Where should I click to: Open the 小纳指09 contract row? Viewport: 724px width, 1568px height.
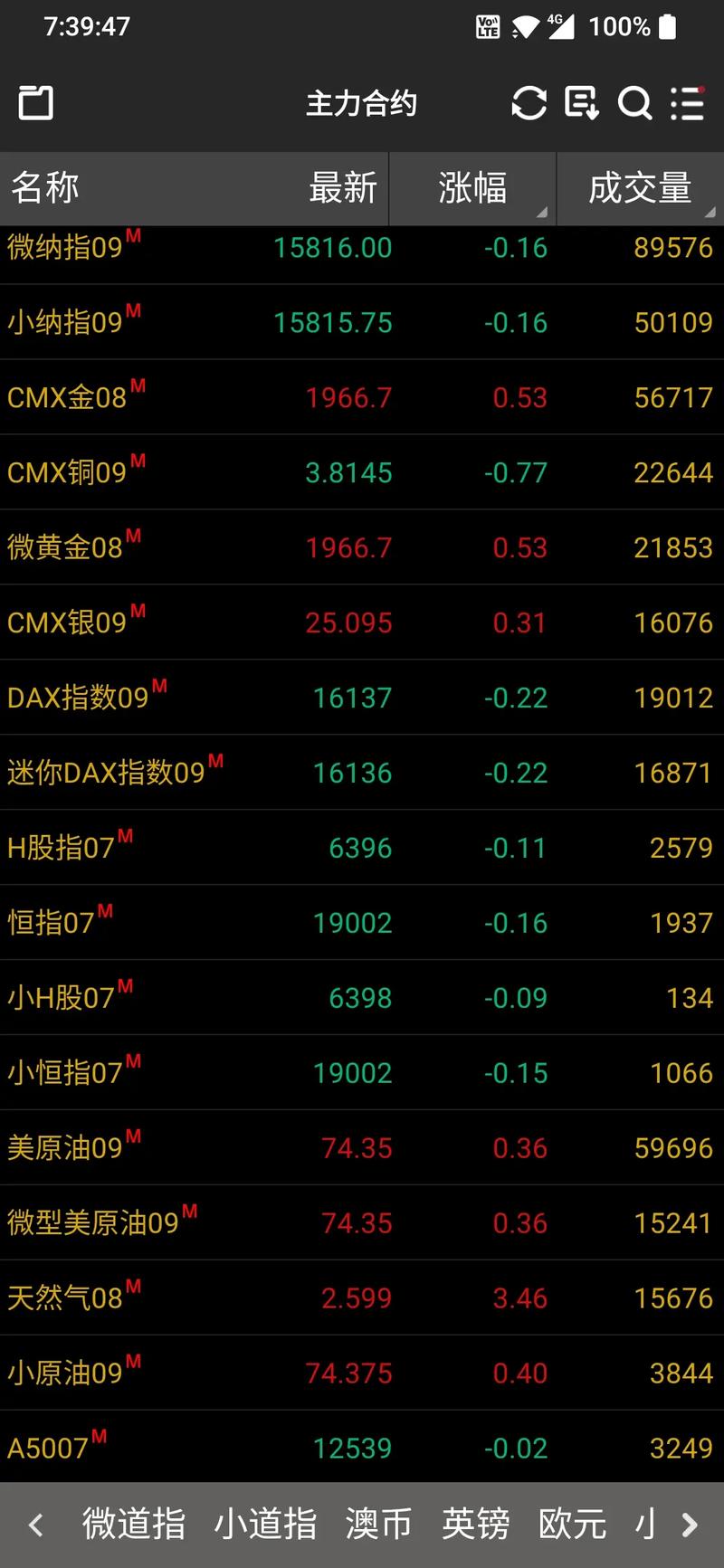tap(362, 322)
